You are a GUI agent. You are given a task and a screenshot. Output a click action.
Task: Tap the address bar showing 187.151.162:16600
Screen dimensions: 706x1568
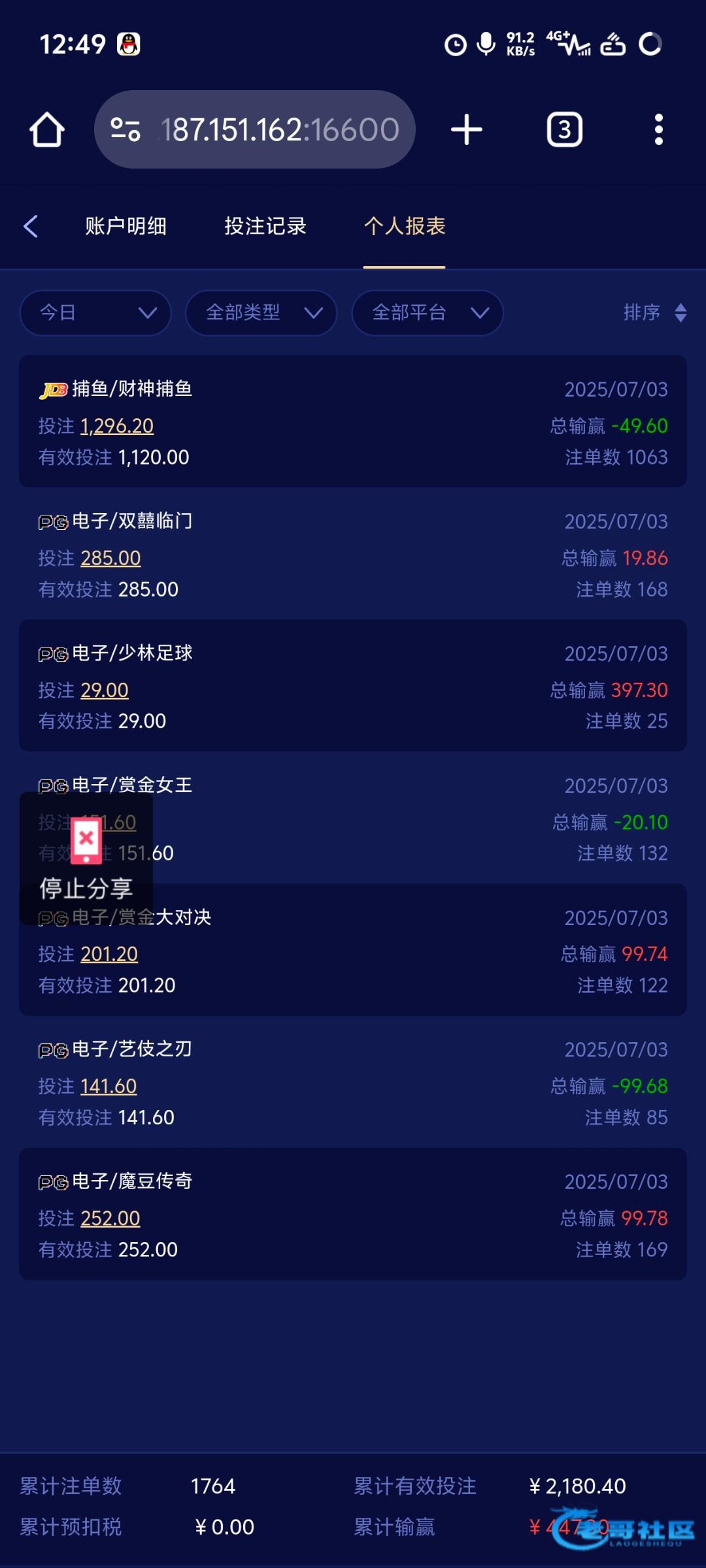(255, 129)
